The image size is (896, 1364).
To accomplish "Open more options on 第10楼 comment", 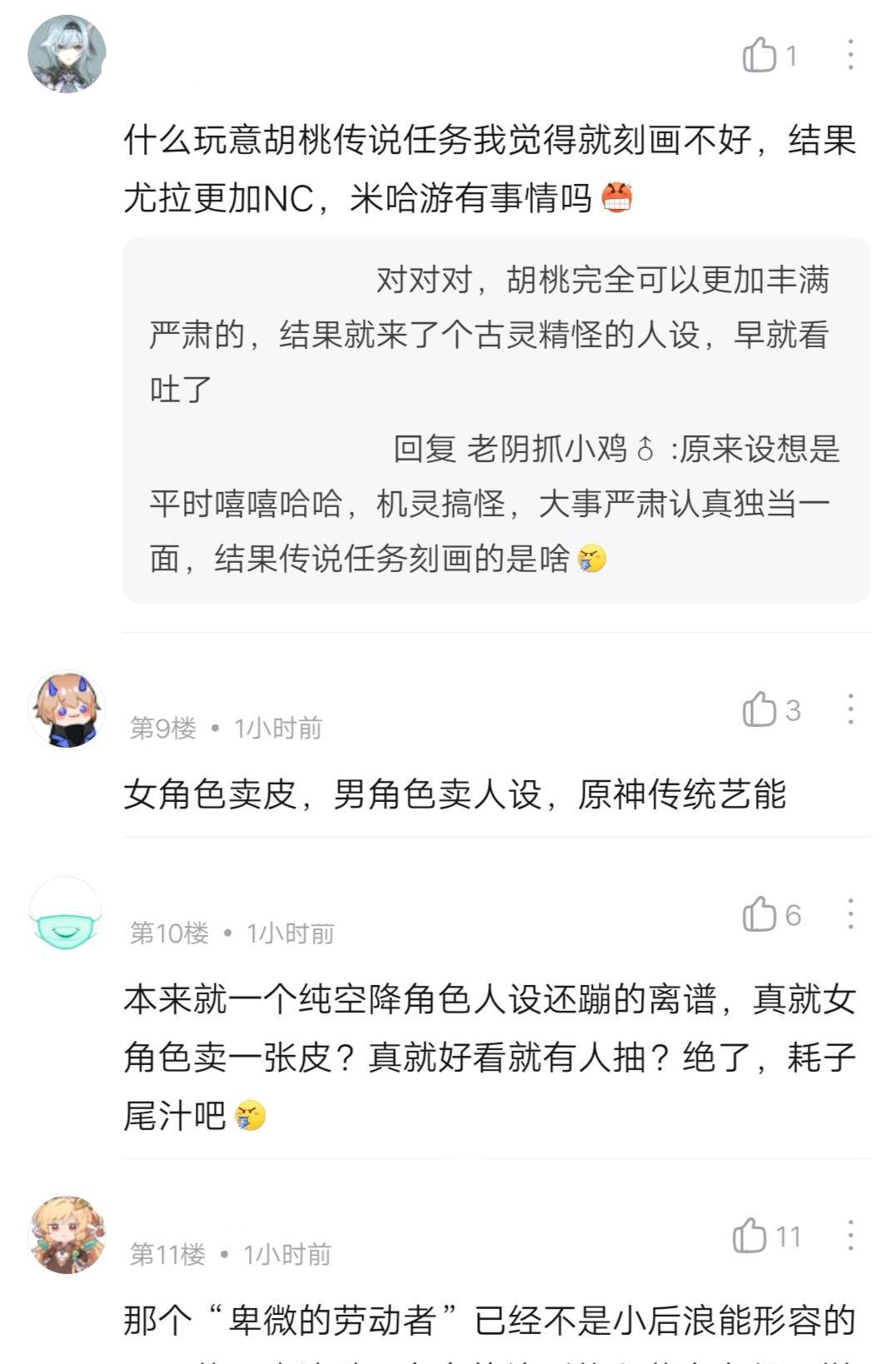I will 849,913.
